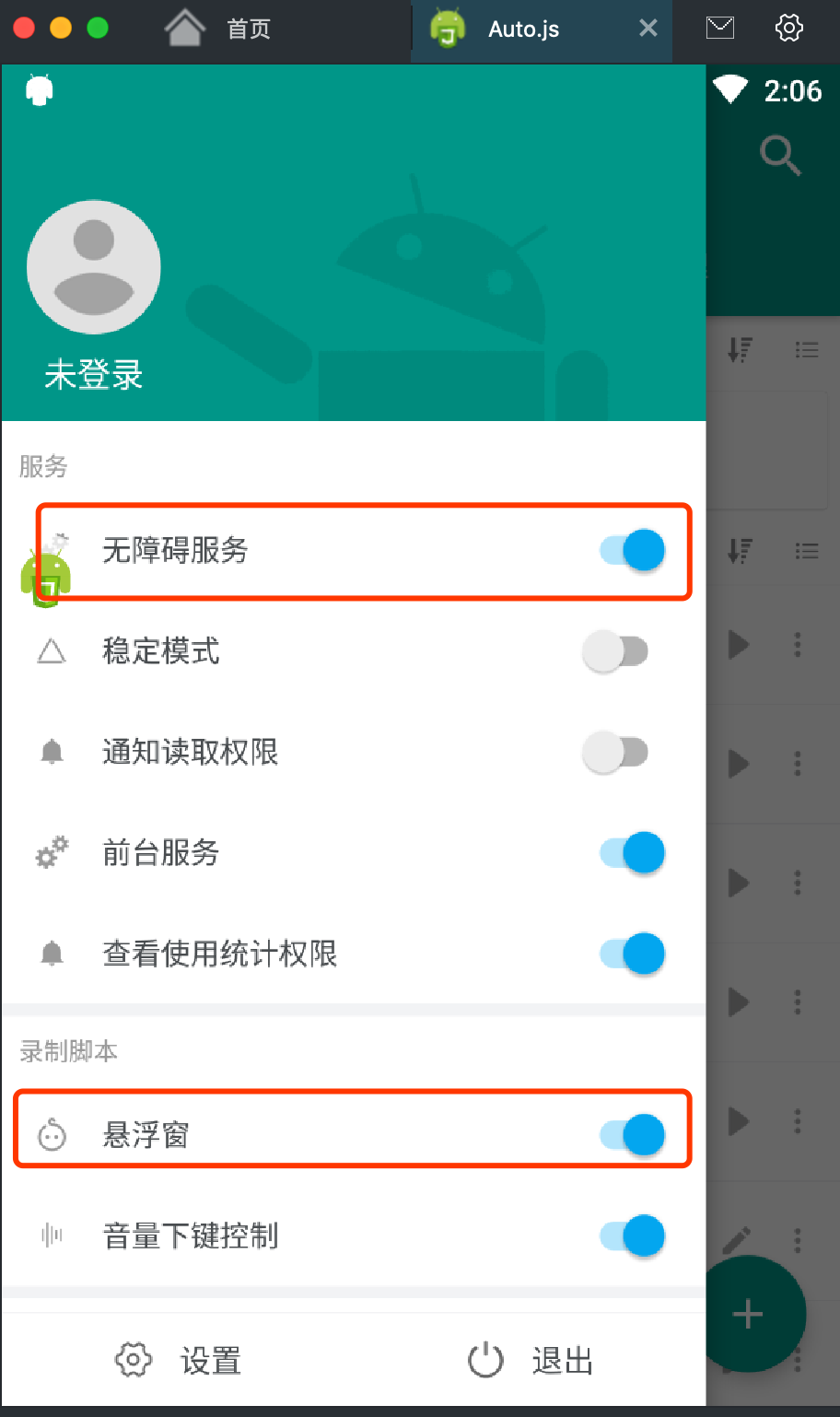Disable the 前台服务 switch
Viewport: 840px width, 1417px height.
tap(633, 853)
